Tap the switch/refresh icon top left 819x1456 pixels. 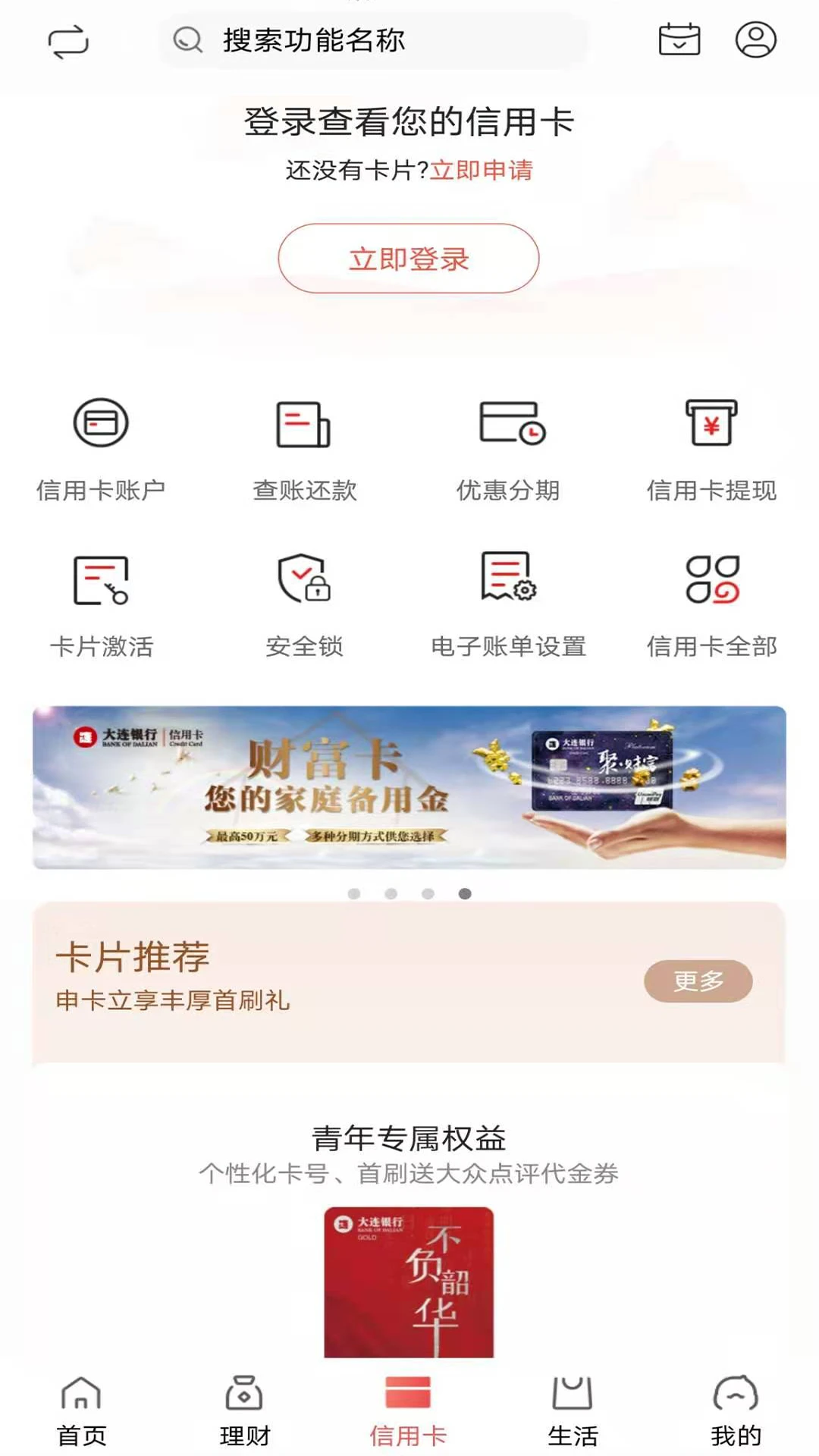70,42
